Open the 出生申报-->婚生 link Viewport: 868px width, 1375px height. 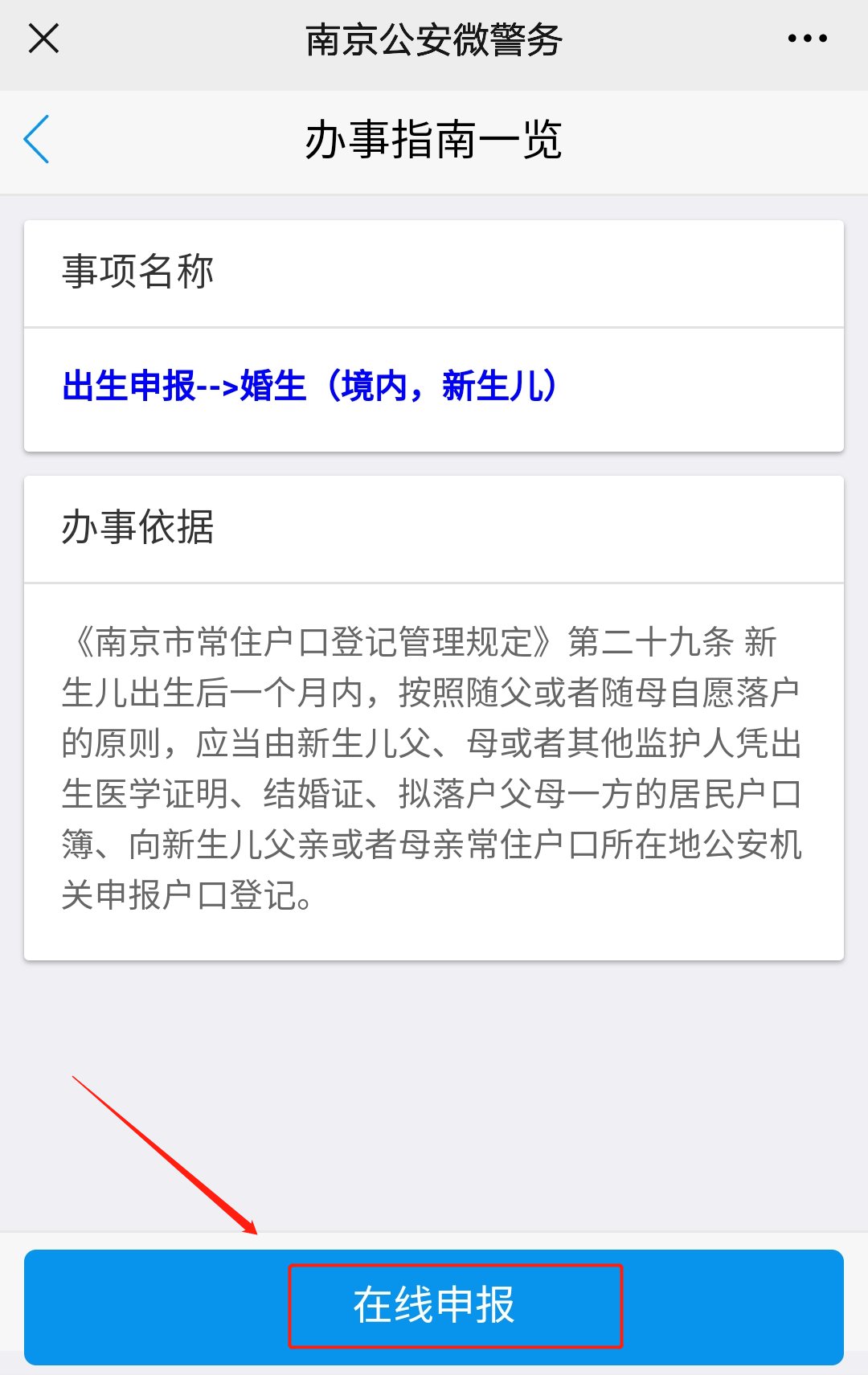309,386
